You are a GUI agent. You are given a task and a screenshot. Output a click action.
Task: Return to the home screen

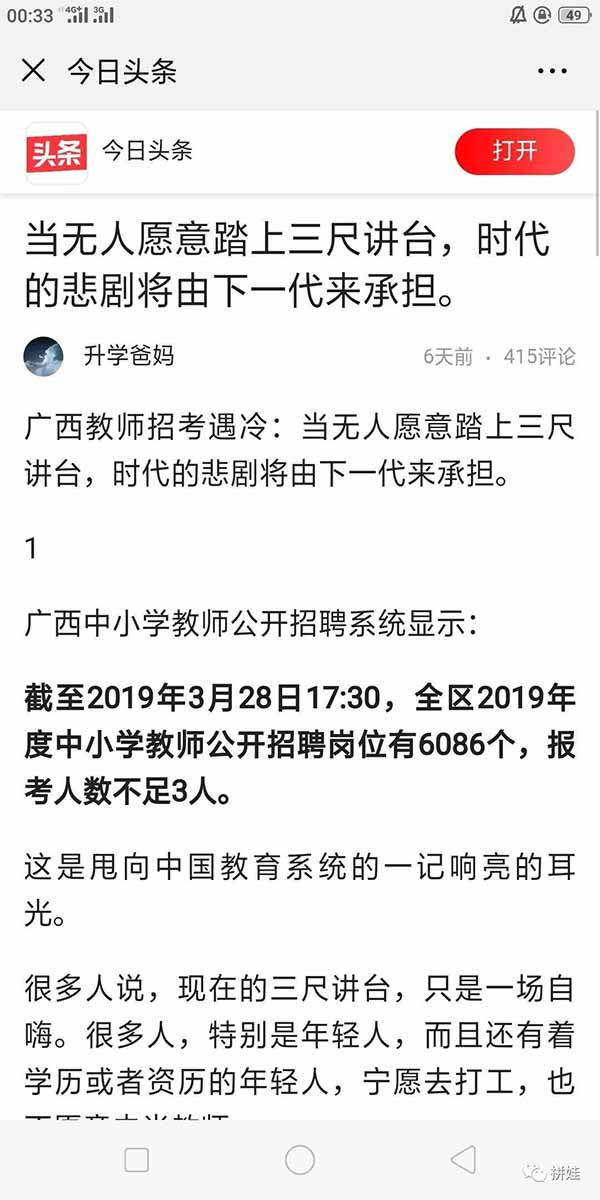[300, 1159]
